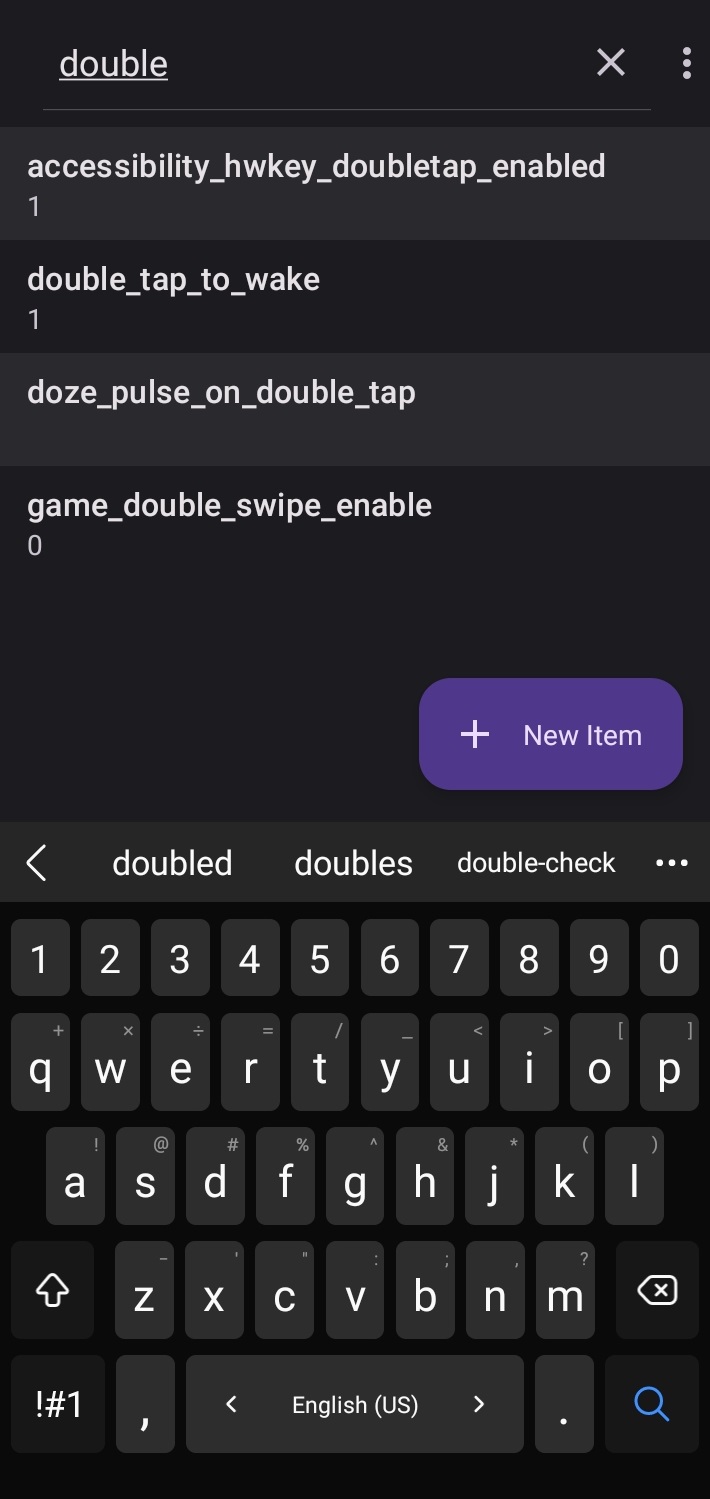This screenshot has width=710, height=1499.
Task: Choose the 'doubled' keyboard suggestion
Action: click(x=172, y=863)
